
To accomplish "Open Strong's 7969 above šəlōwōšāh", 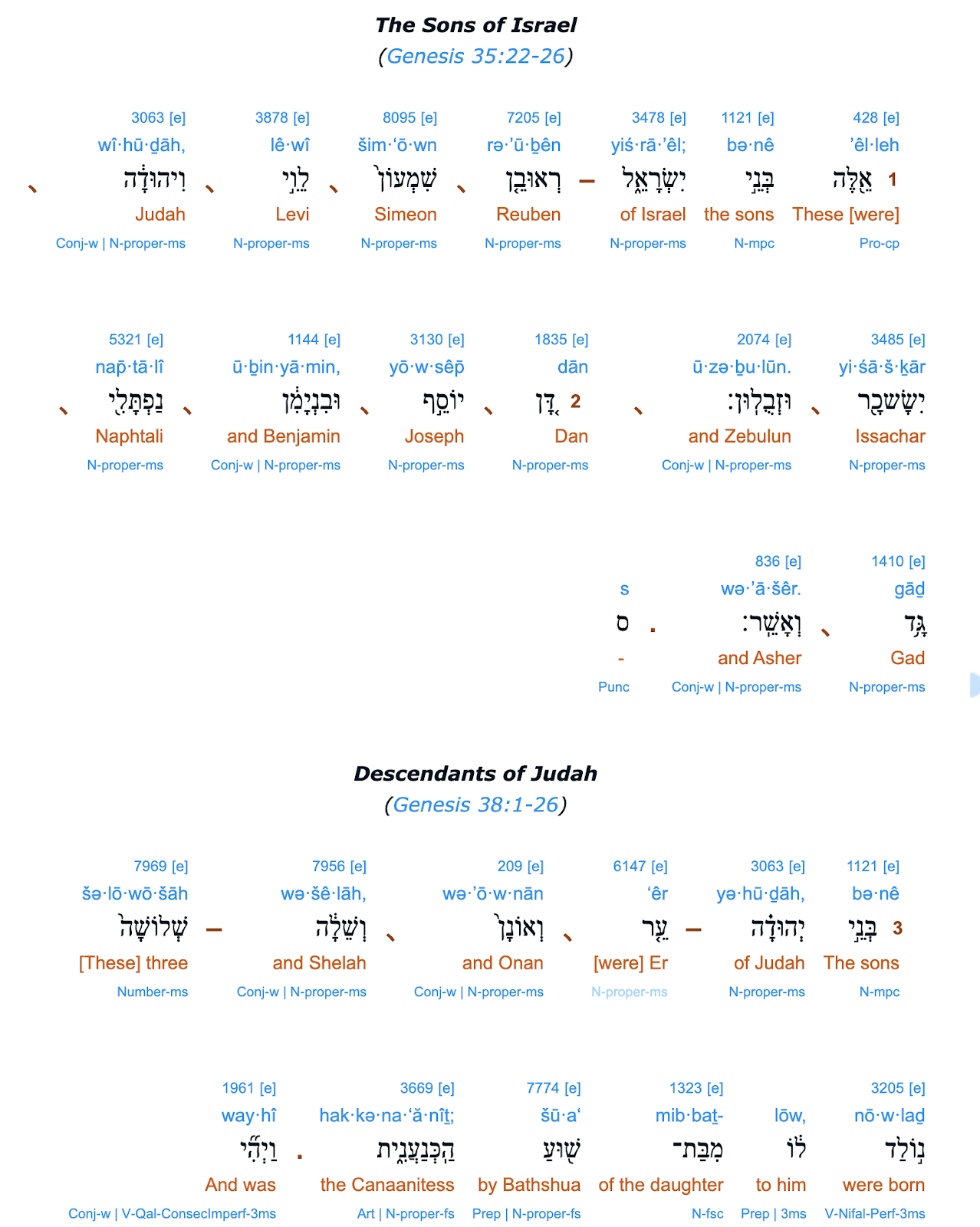I will click(x=150, y=866).
